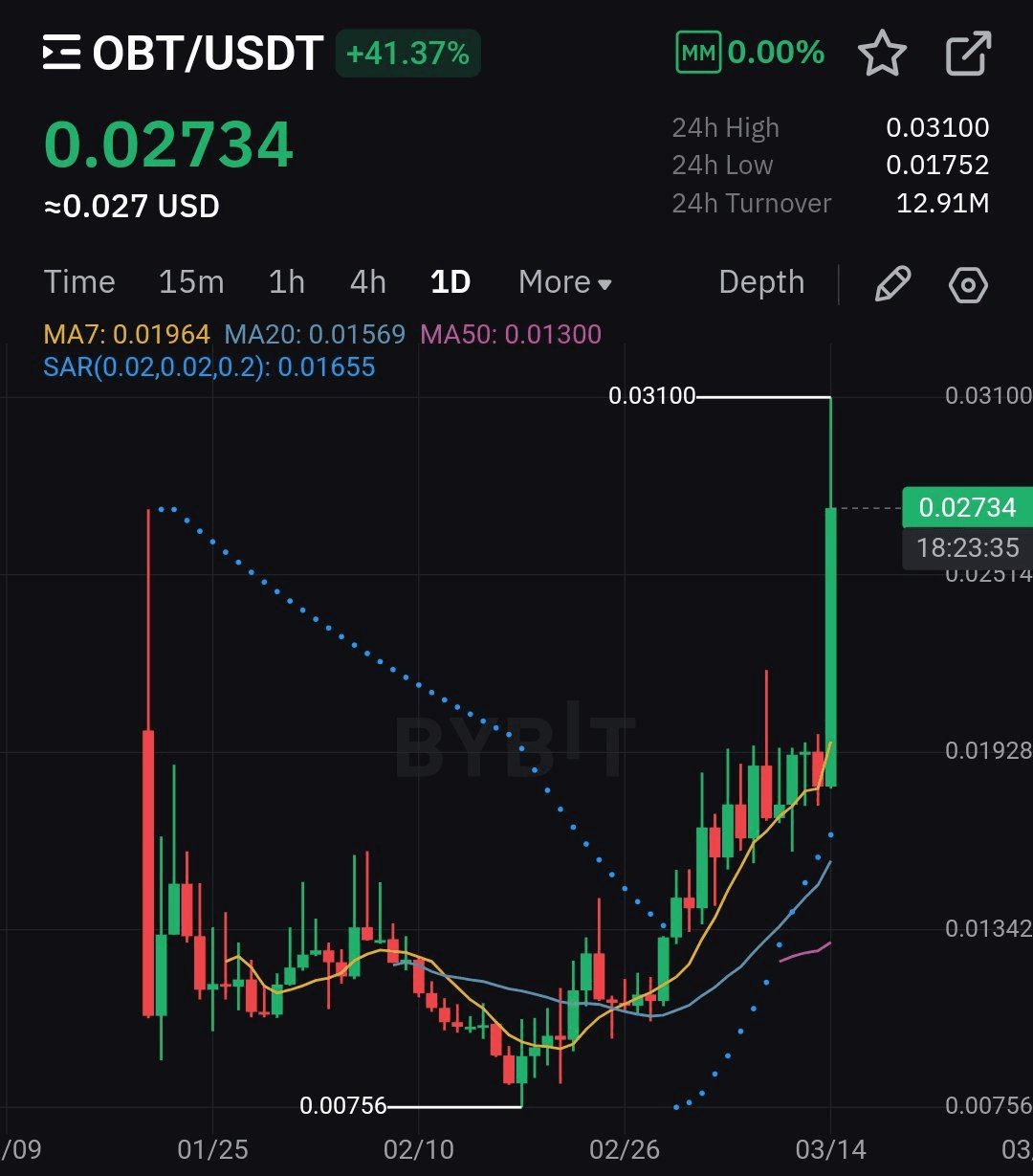Open the pencil drawing tools
The height and width of the screenshot is (1176, 1033).
tap(891, 284)
